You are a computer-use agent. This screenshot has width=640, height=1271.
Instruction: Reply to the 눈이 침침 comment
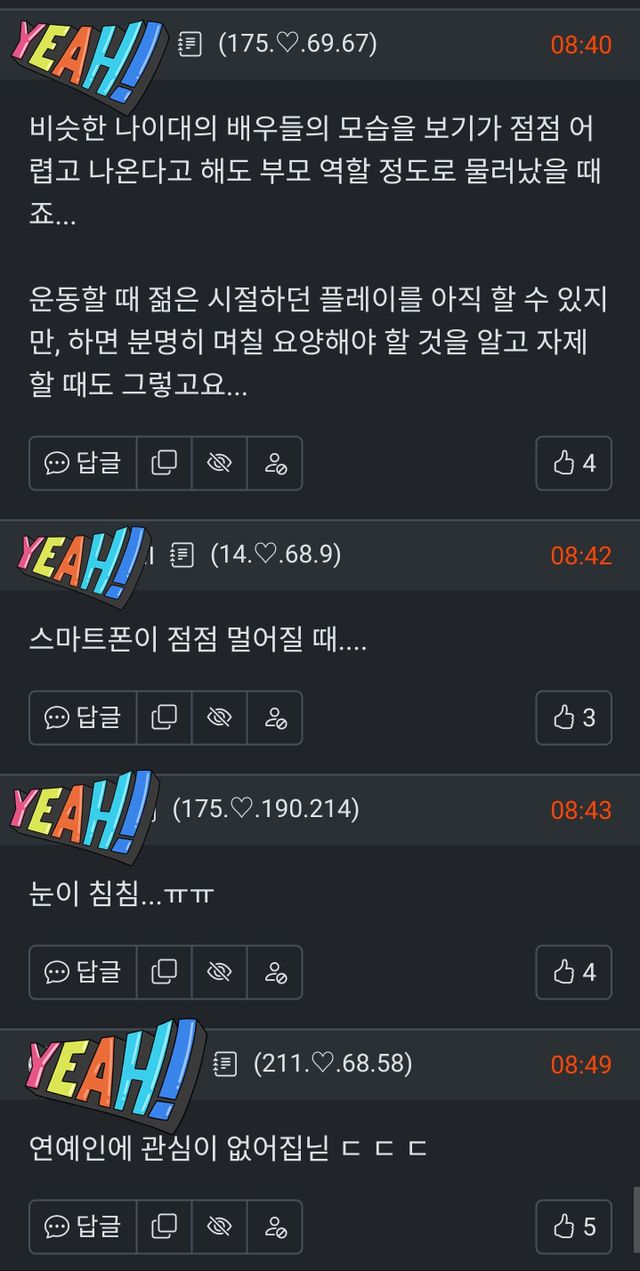coord(83,972)
